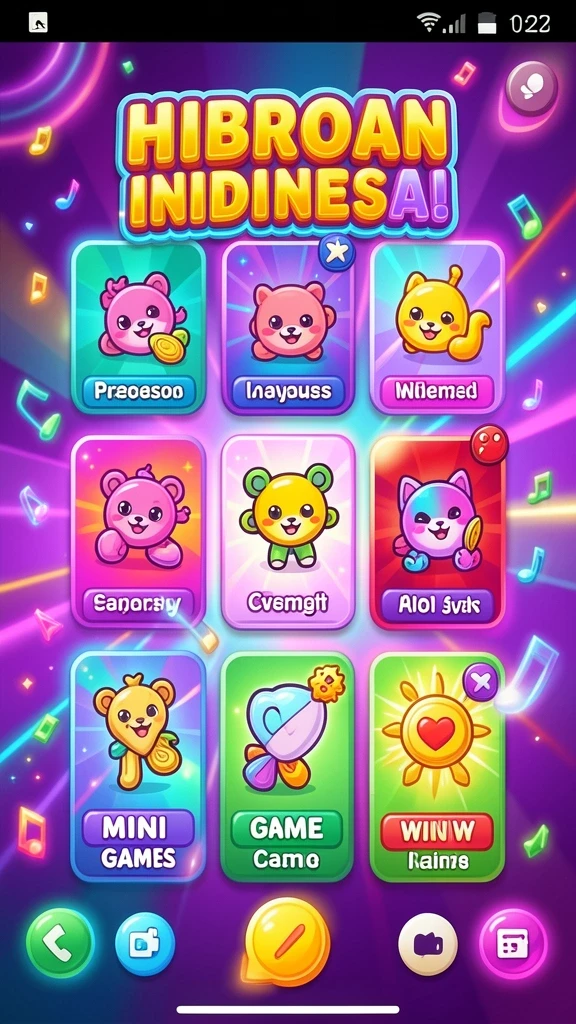
Task: Tap the purple round button at top right
Action: point(532,88)
